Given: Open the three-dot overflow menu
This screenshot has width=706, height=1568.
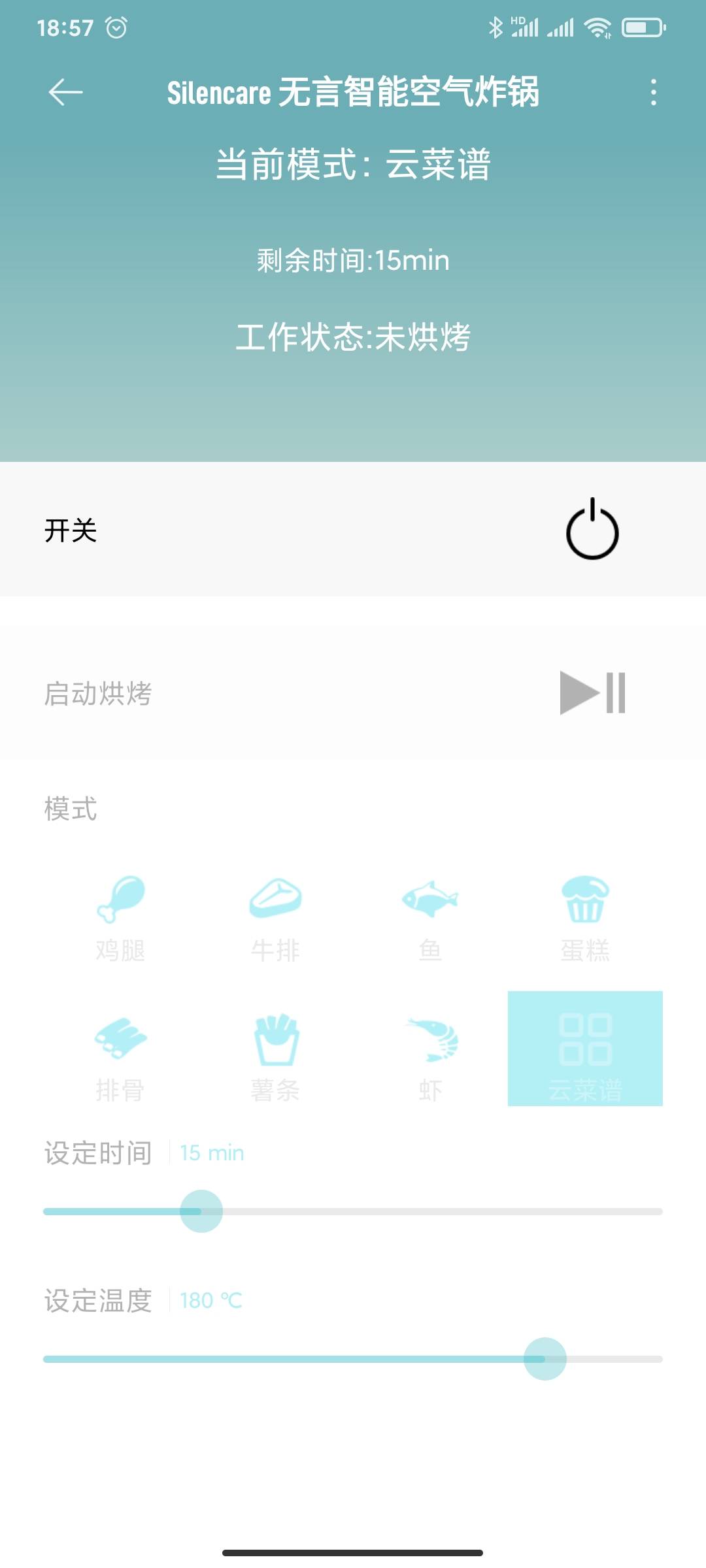Looking at the screenshot, I should (x=653, y=92).
